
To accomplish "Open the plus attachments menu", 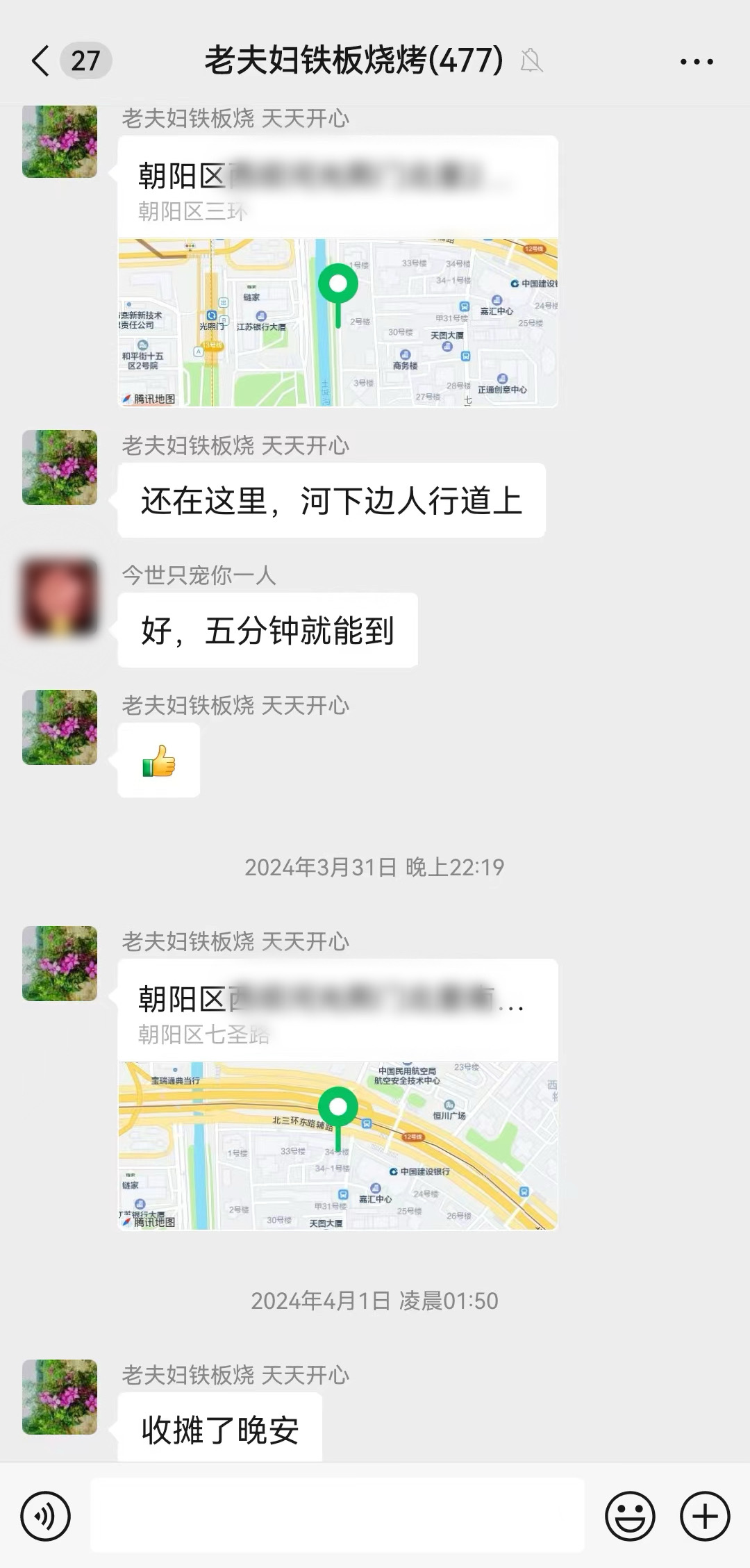I will point(704,1516).
